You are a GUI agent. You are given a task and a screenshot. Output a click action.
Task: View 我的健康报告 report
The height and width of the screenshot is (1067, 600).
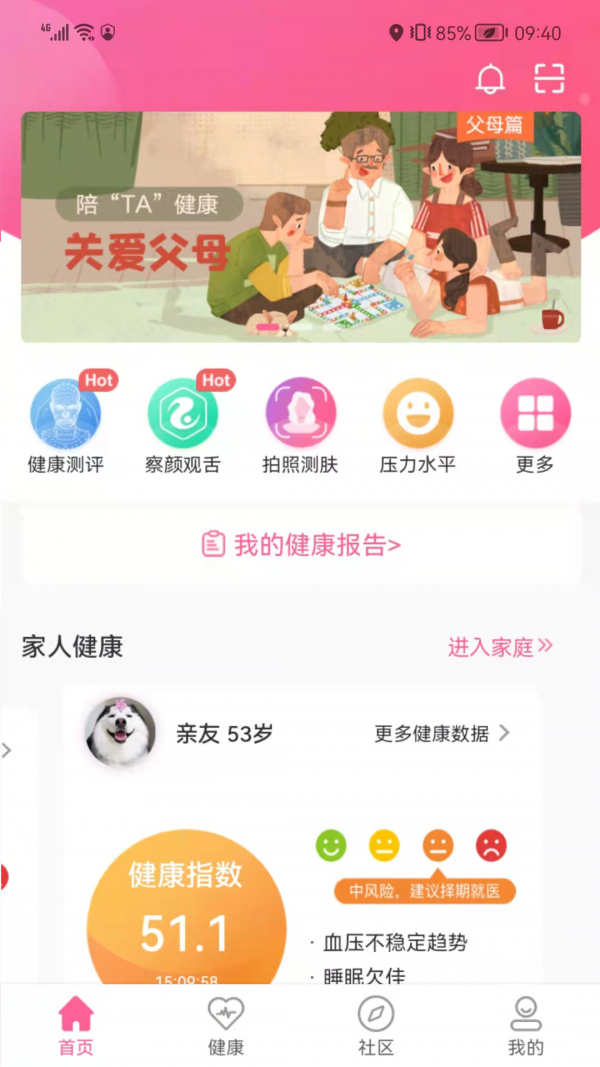coord(301,545)
